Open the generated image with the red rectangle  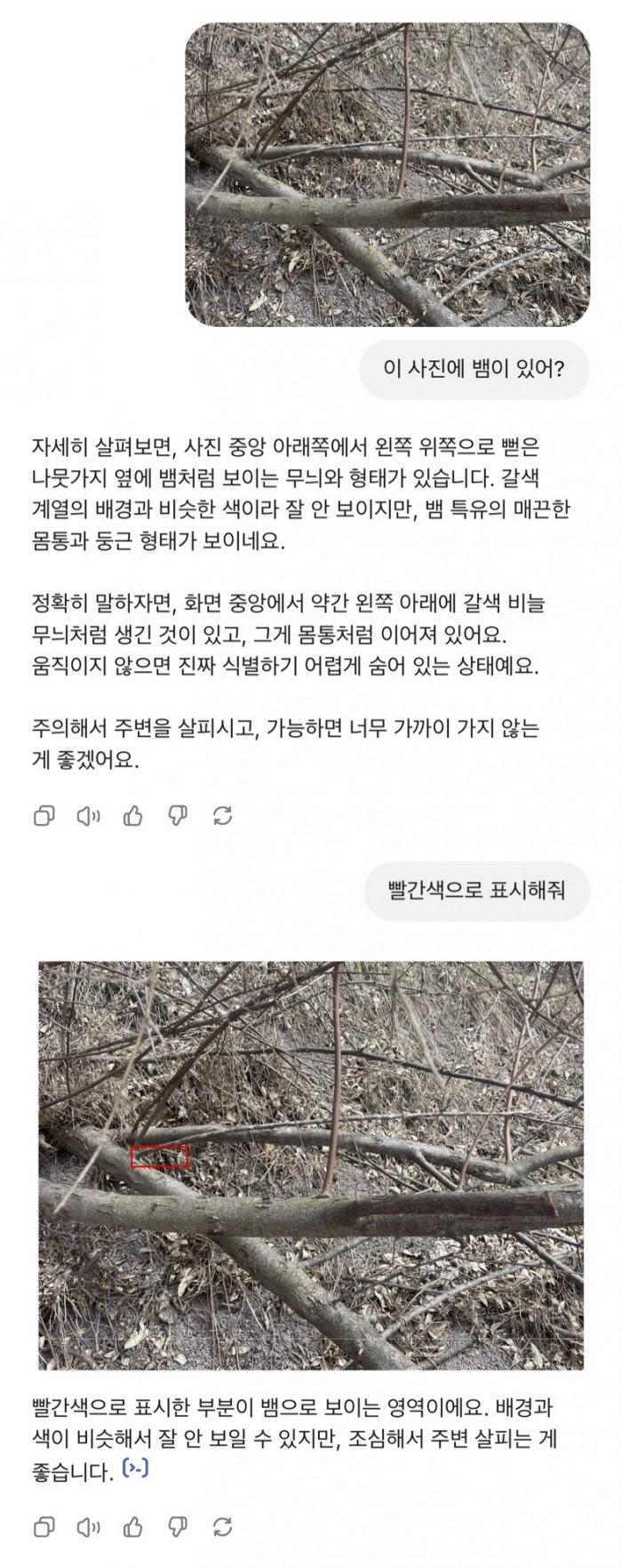tap(311, 1164)
